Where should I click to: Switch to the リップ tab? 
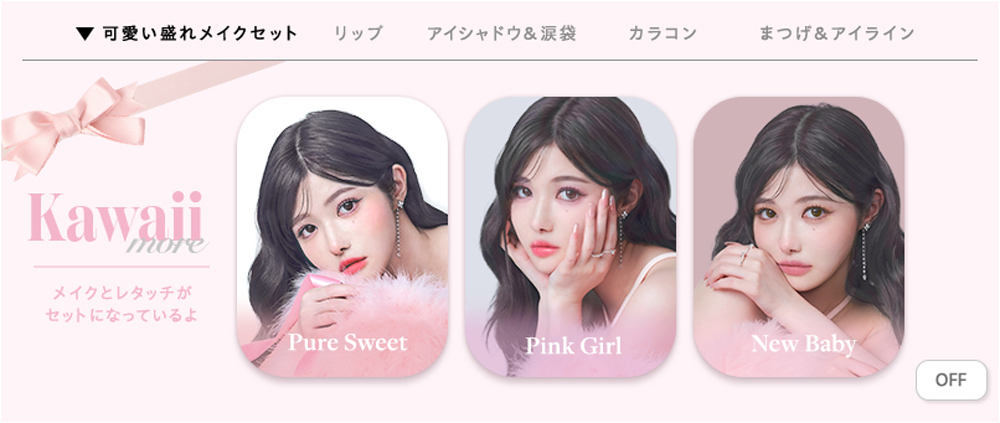coord(358,33)
